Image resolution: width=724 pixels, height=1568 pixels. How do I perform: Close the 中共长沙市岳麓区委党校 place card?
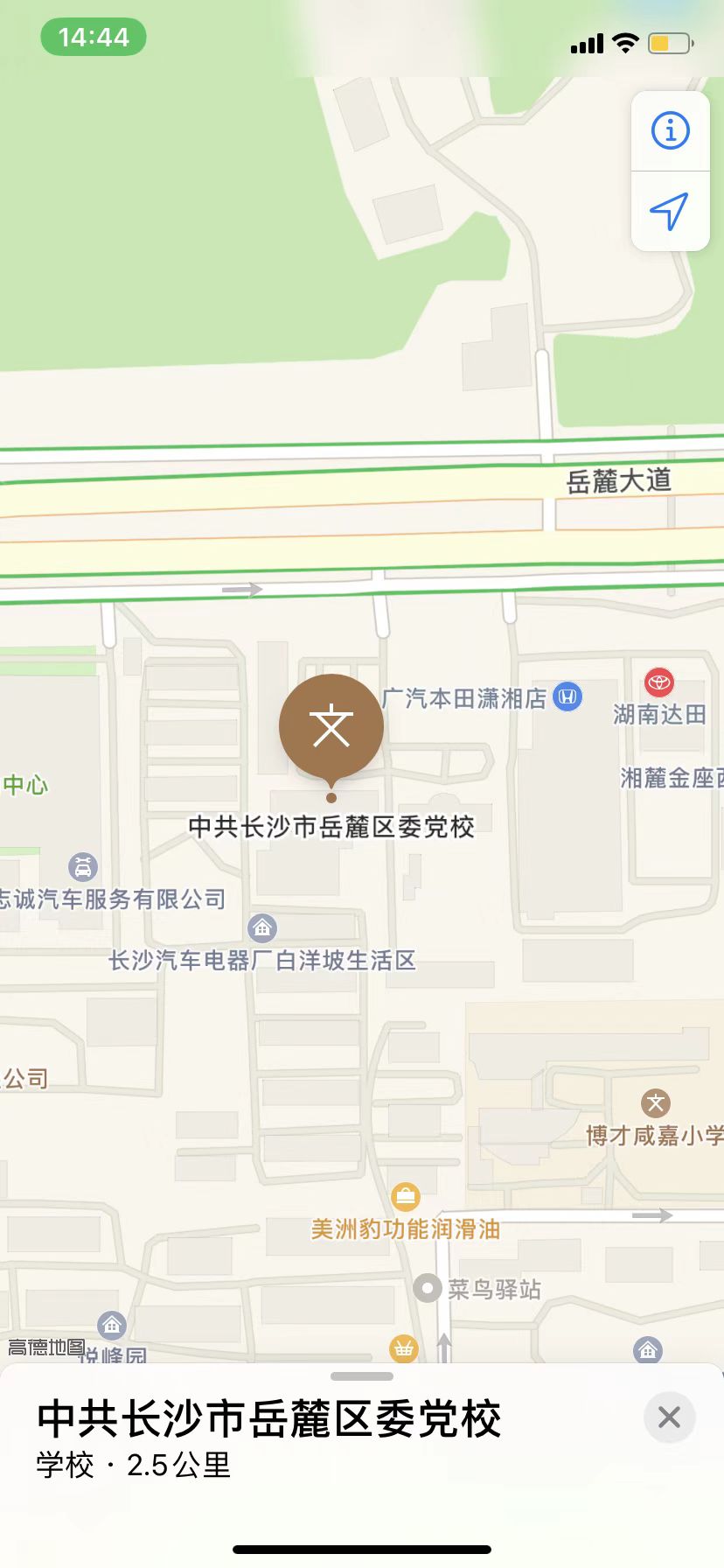click(x=669, y=1417)
